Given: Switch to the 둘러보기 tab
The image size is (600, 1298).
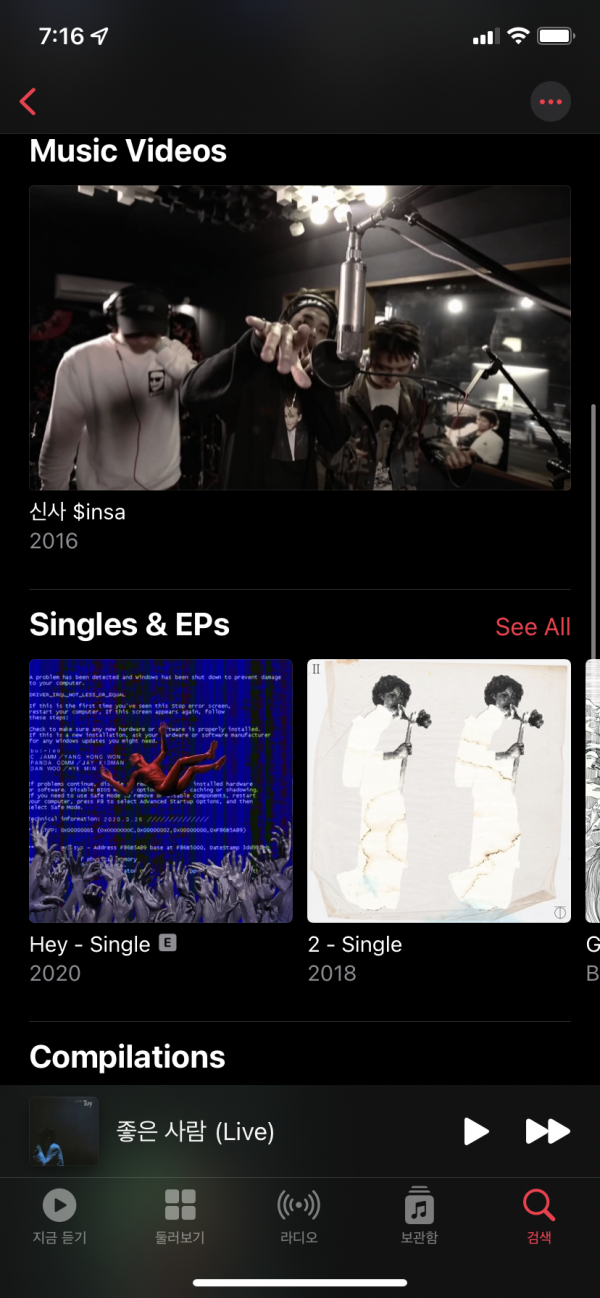Looking at the screenshot, I should point(180,1215).
